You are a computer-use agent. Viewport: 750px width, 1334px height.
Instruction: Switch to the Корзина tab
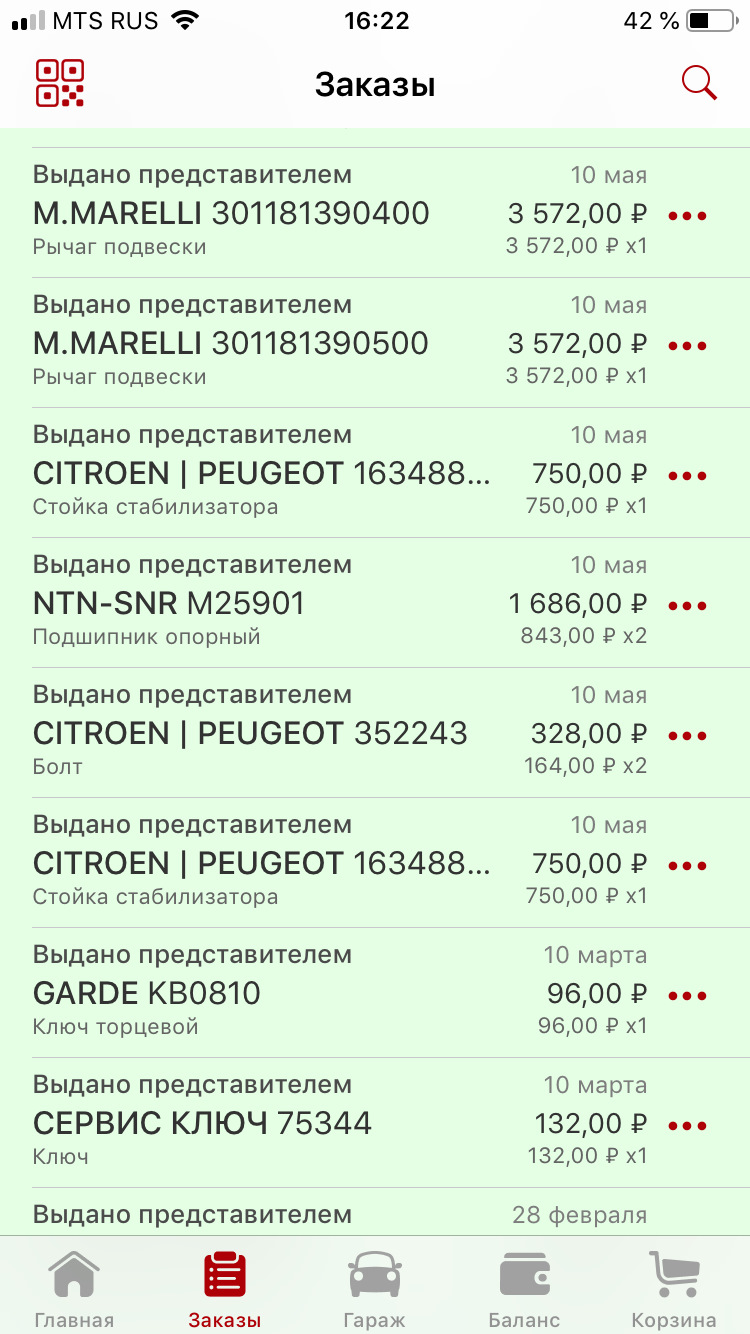coord(674,1290)
